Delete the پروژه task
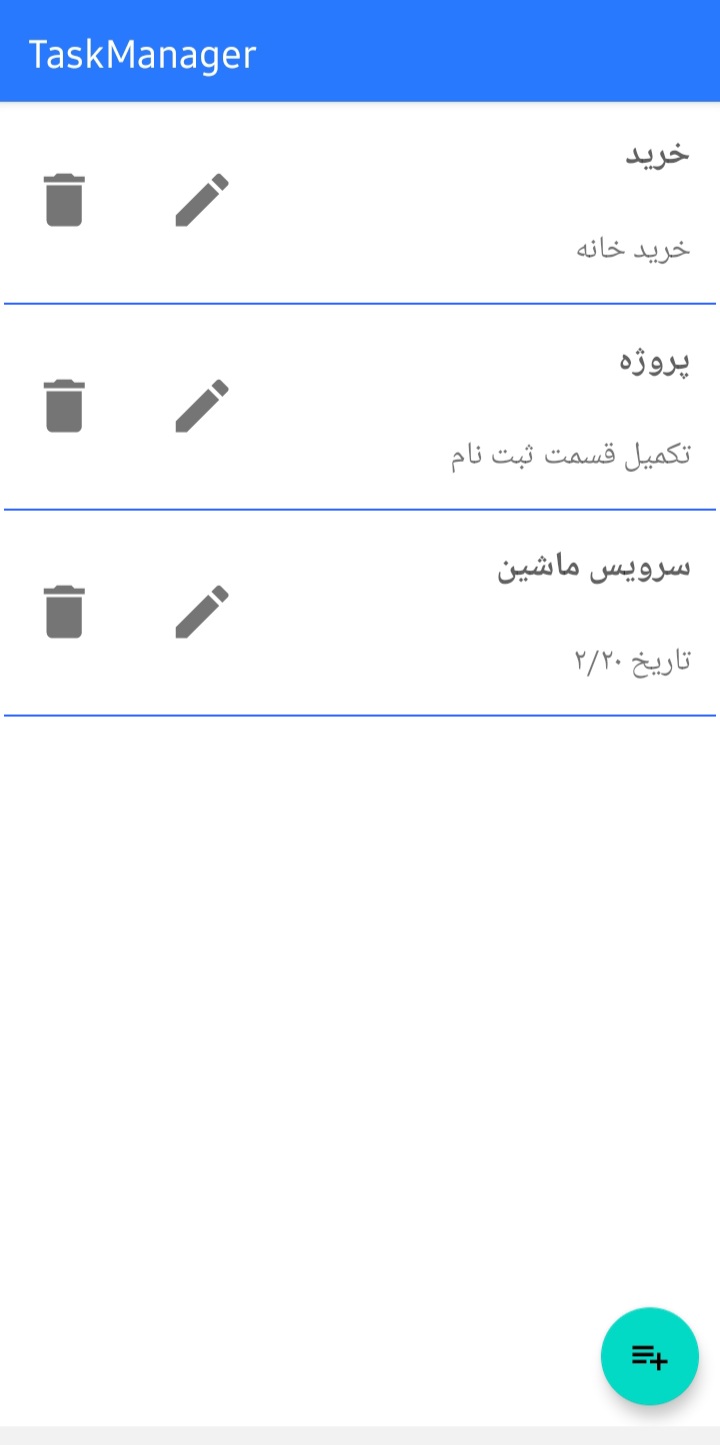 click(x=64, y=406)
